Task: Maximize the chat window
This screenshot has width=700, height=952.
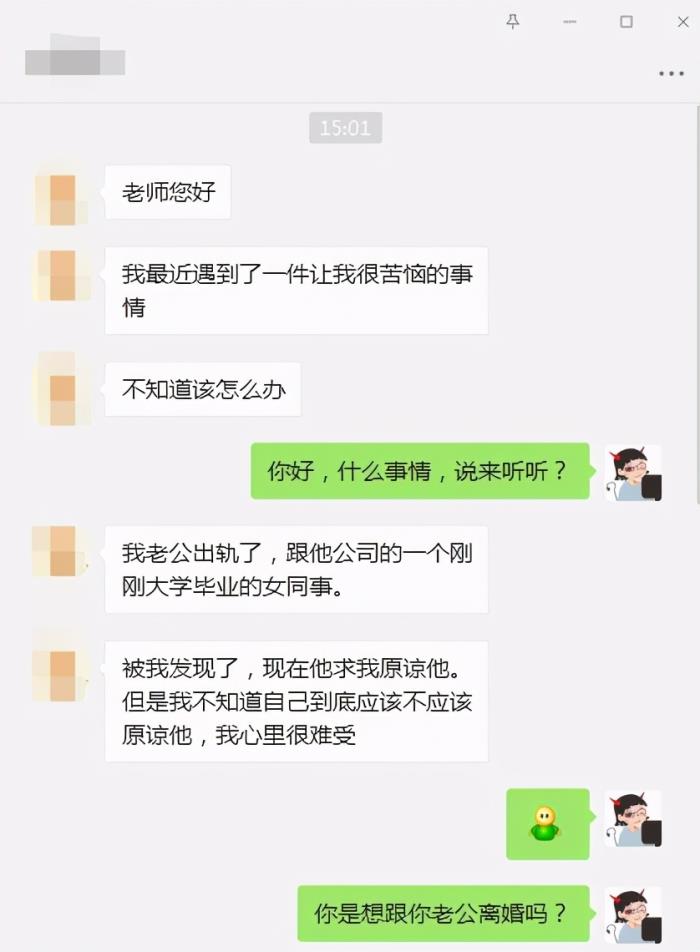Action: coord(626,21)
